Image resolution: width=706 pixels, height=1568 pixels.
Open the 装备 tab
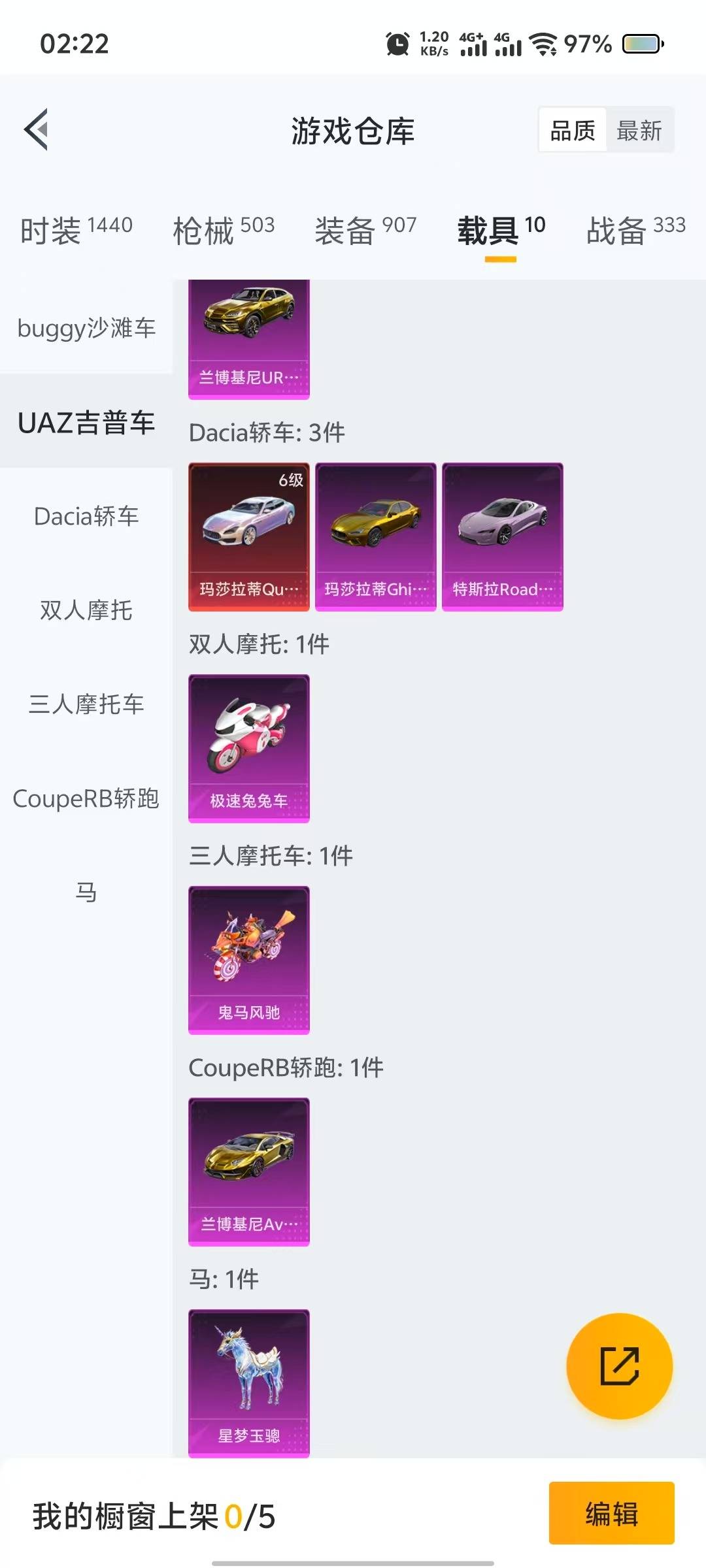click(x=365, y=230)
